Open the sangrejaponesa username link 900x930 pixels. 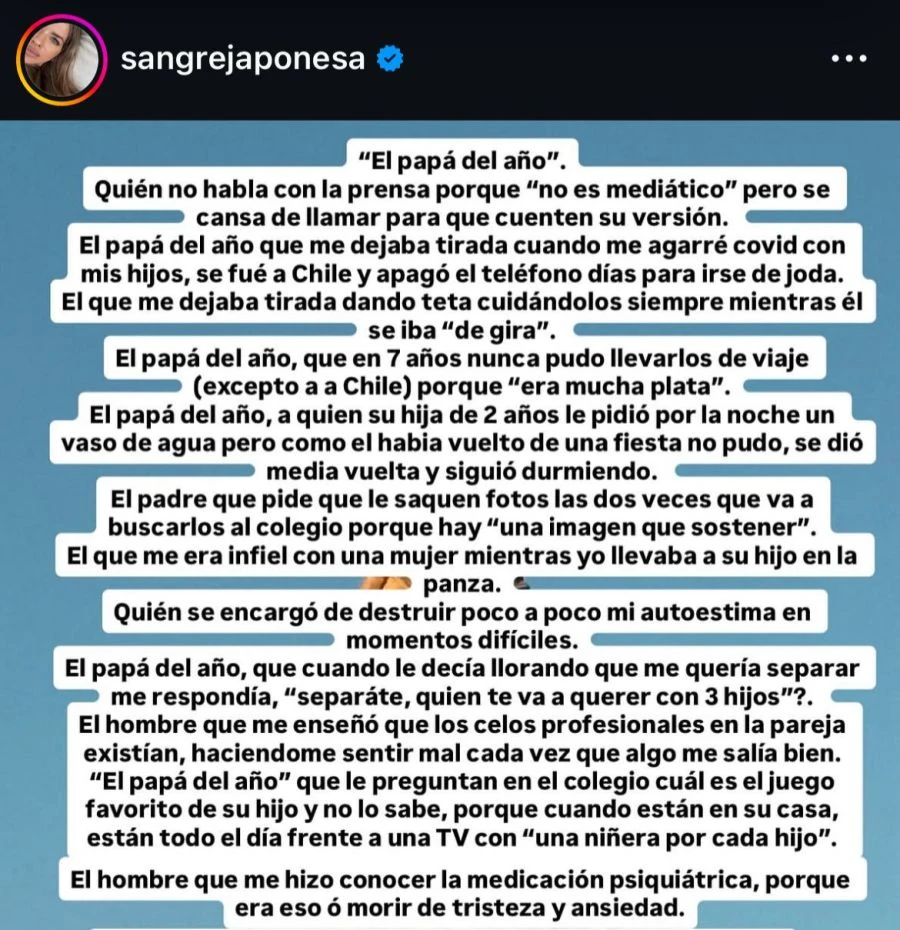[243, 60]
